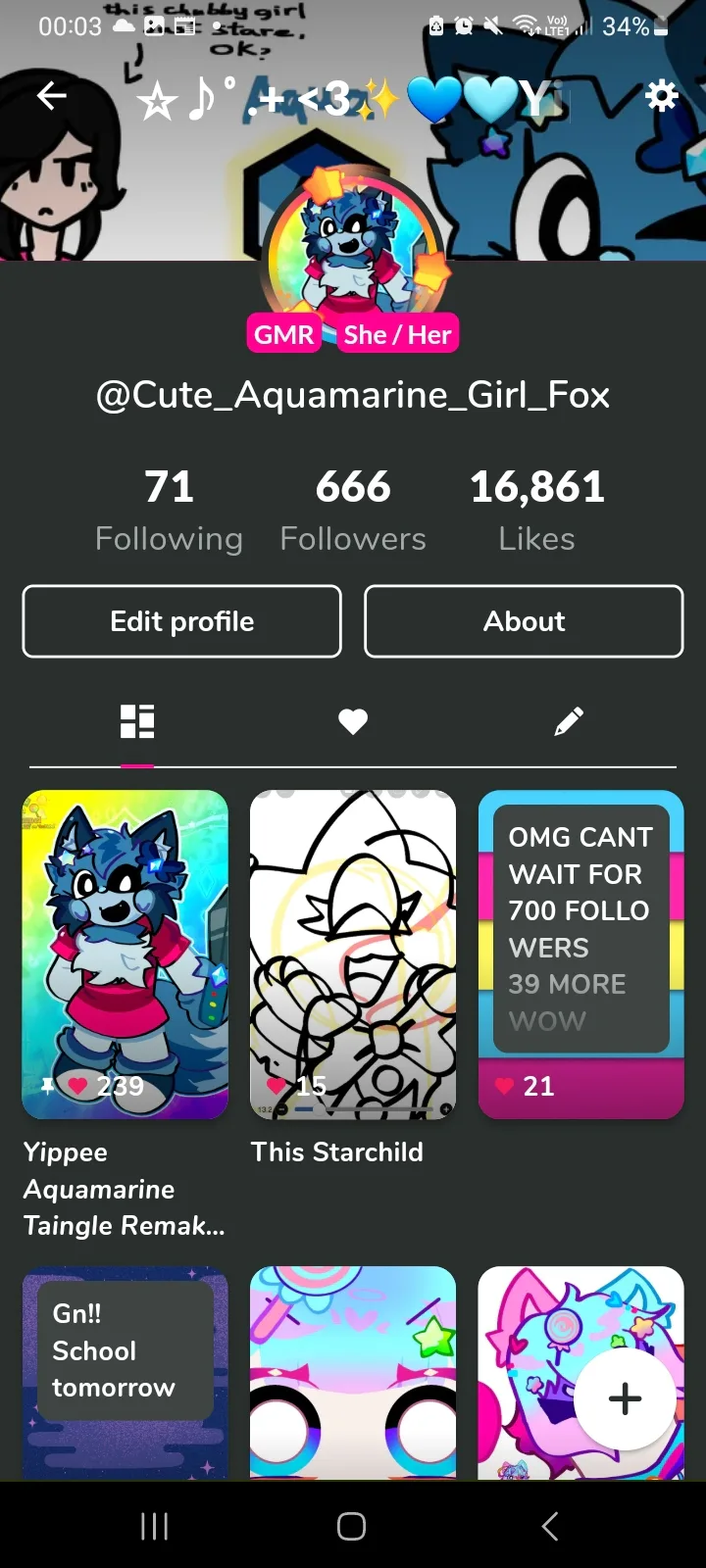Switch to the liked posts heart tab
Viewport: 706px width, 1568px height.
[353, 721]
